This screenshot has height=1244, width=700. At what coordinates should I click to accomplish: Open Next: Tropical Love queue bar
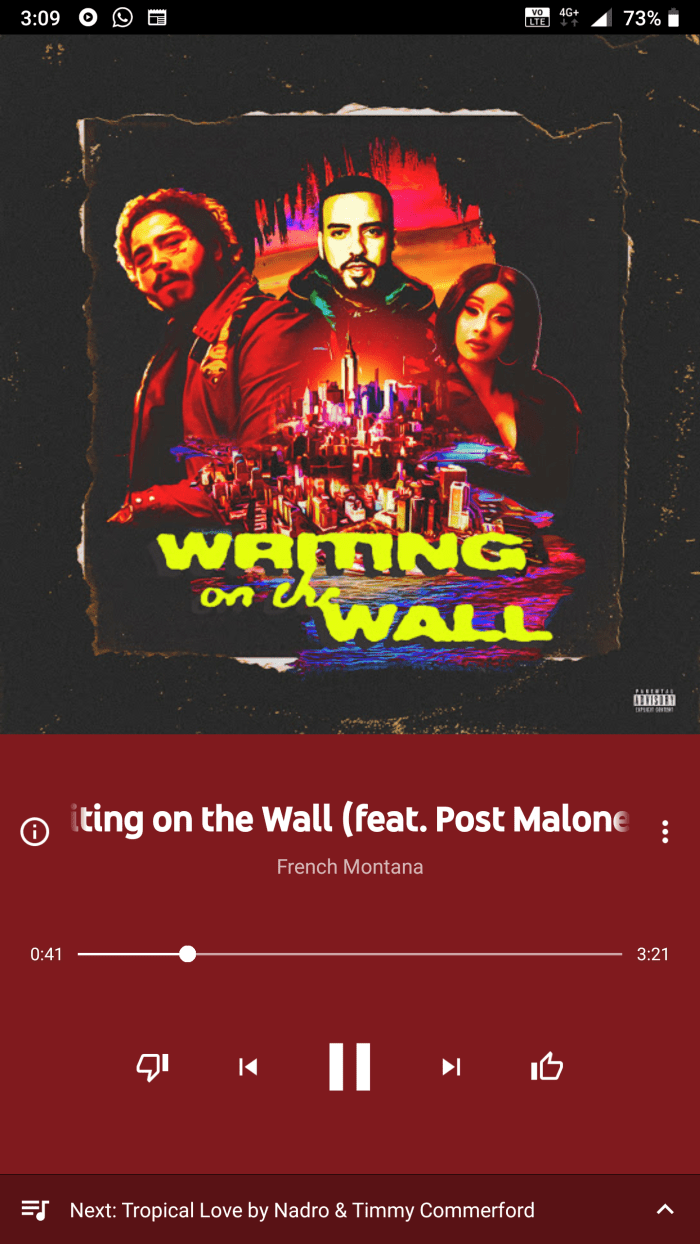(x=302, y=1210)
